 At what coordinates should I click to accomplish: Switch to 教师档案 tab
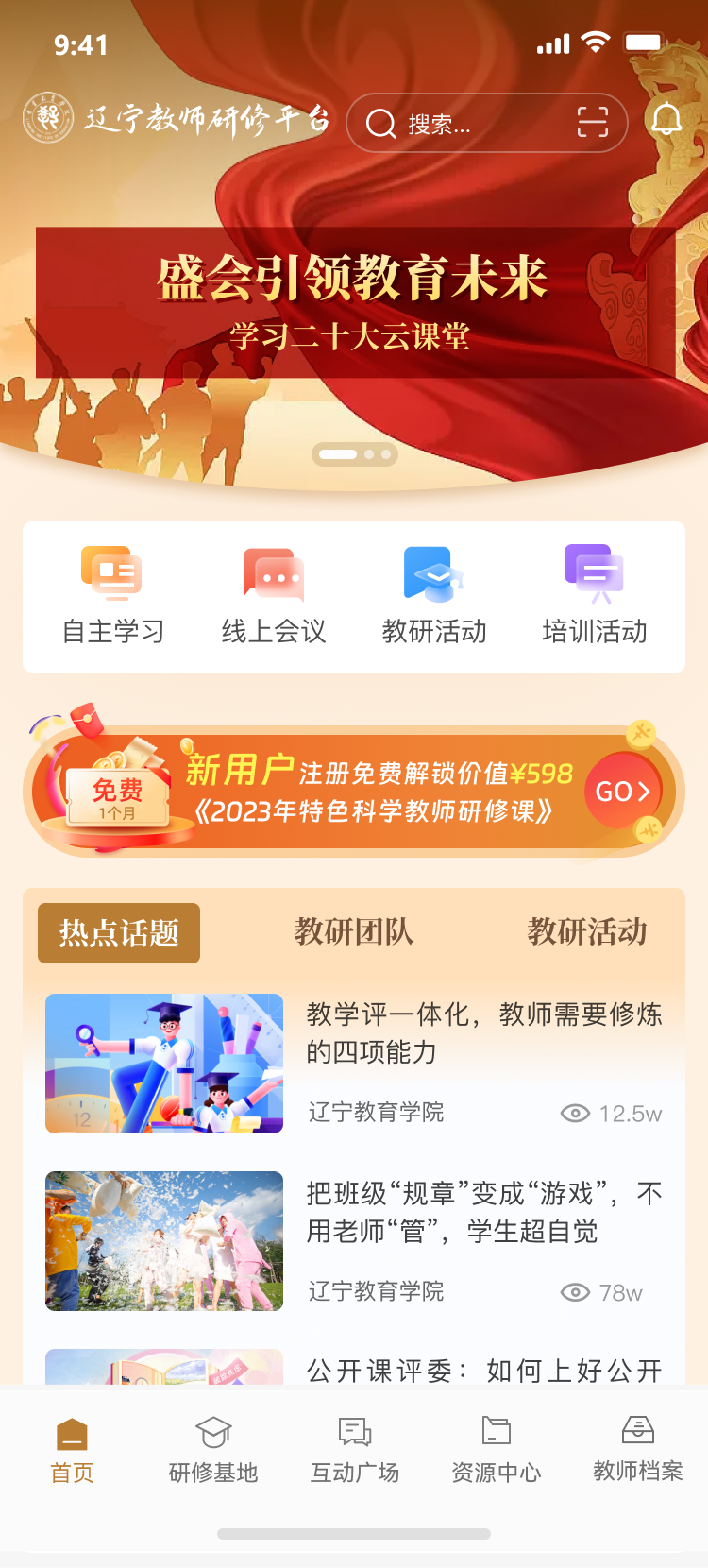pos(638,1450)
